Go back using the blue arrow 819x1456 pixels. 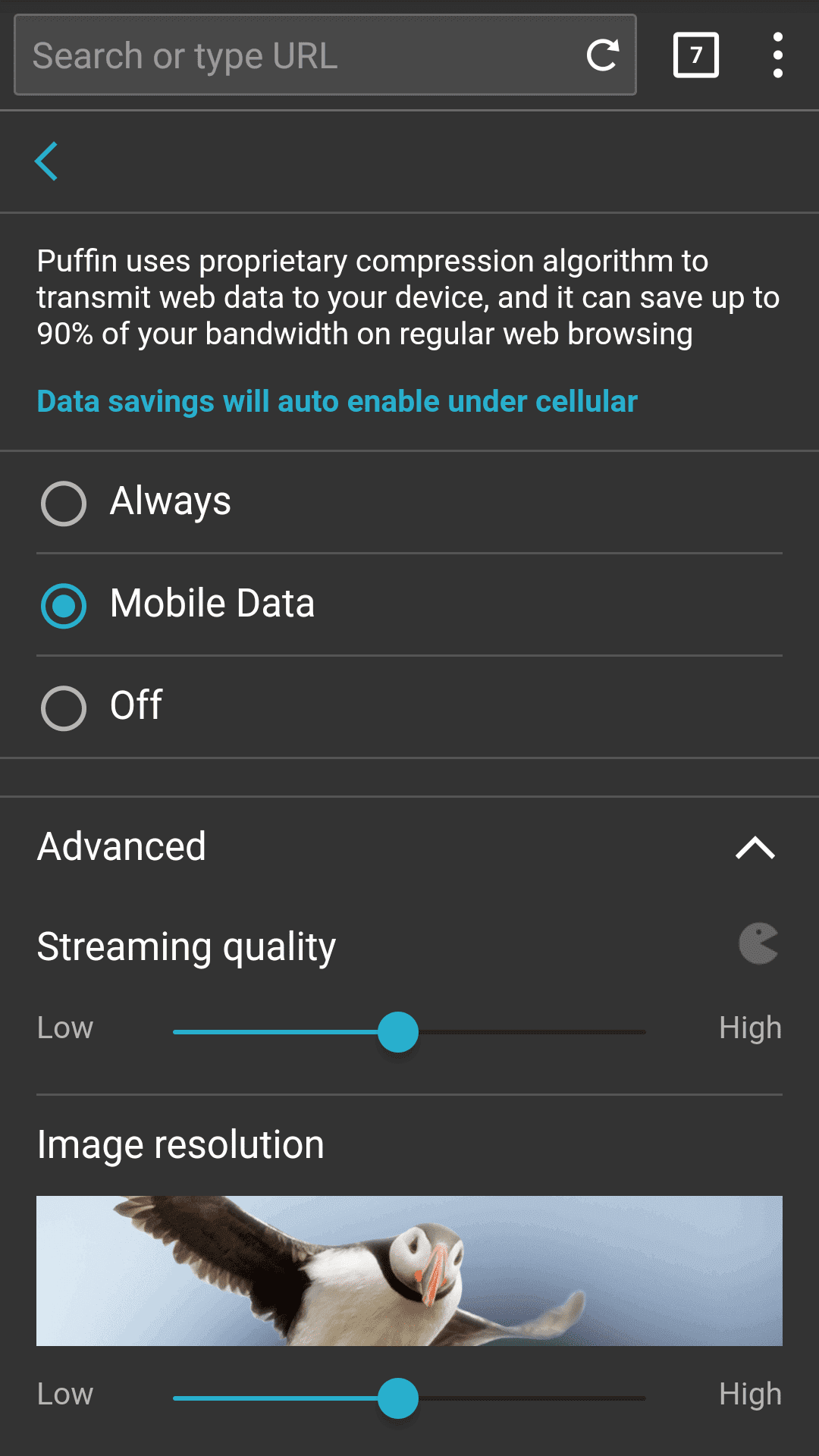pyautogui.click(x=46, y=162)
